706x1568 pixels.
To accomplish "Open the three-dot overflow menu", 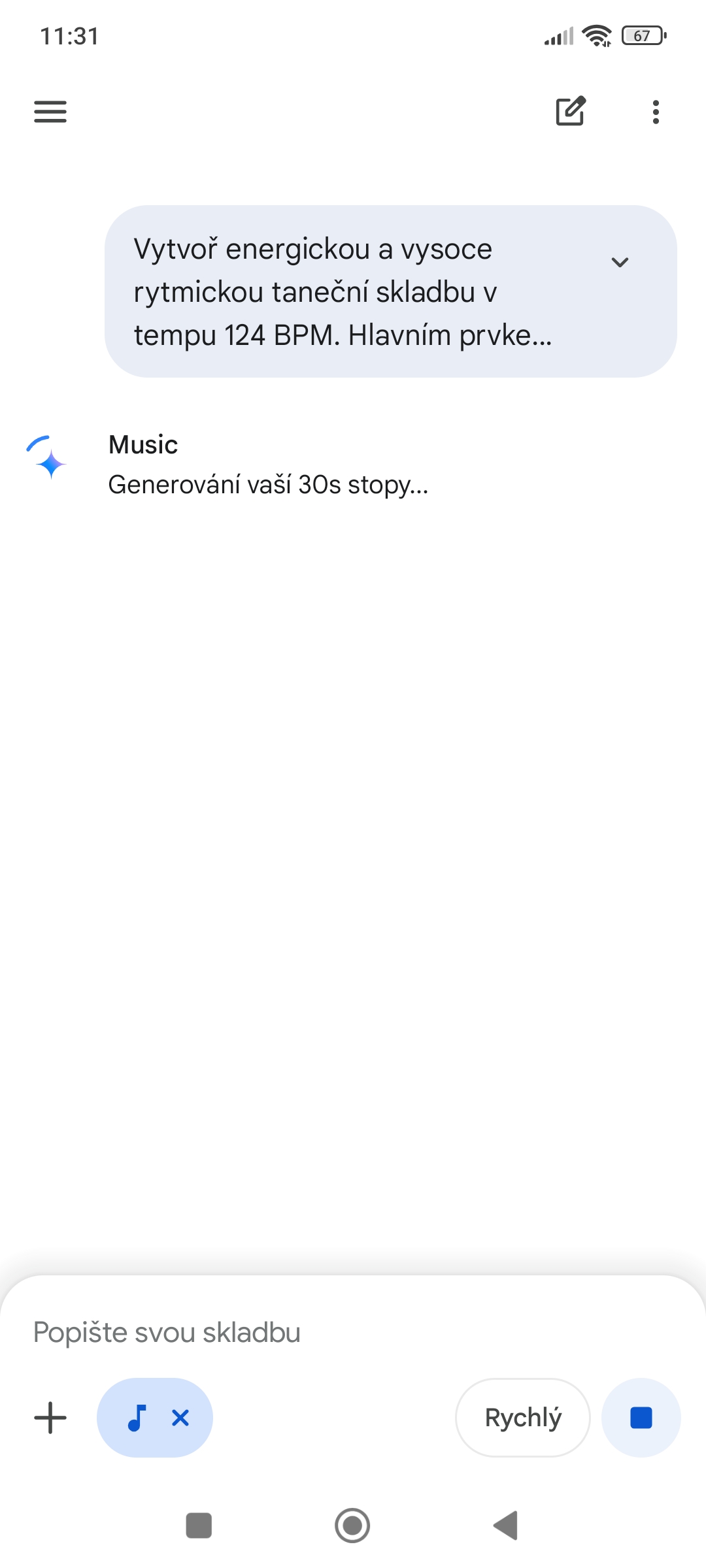I will [x=656, y=112].
